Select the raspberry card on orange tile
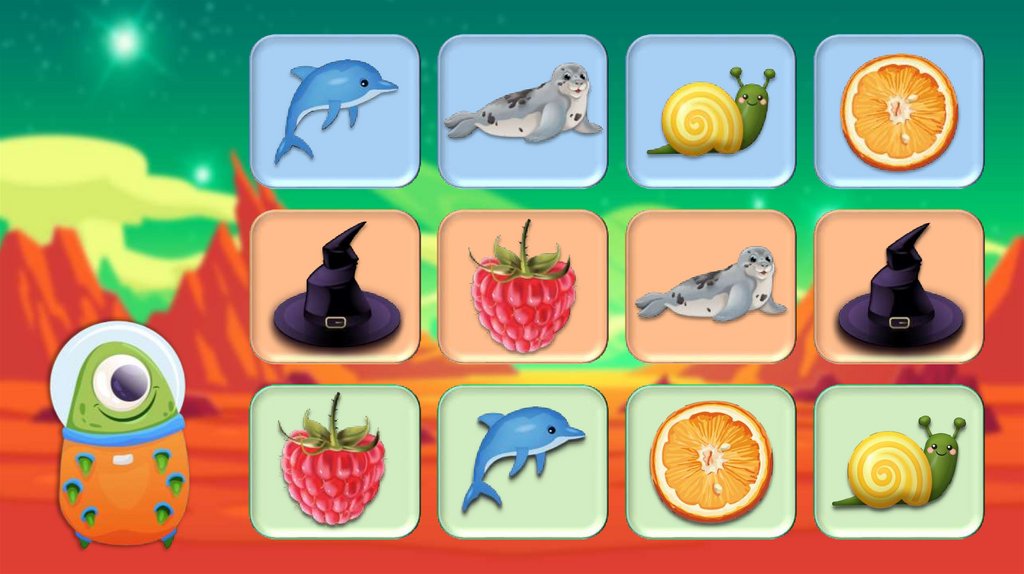Viewport: 1024px width, 574px height. click(522, 286)
